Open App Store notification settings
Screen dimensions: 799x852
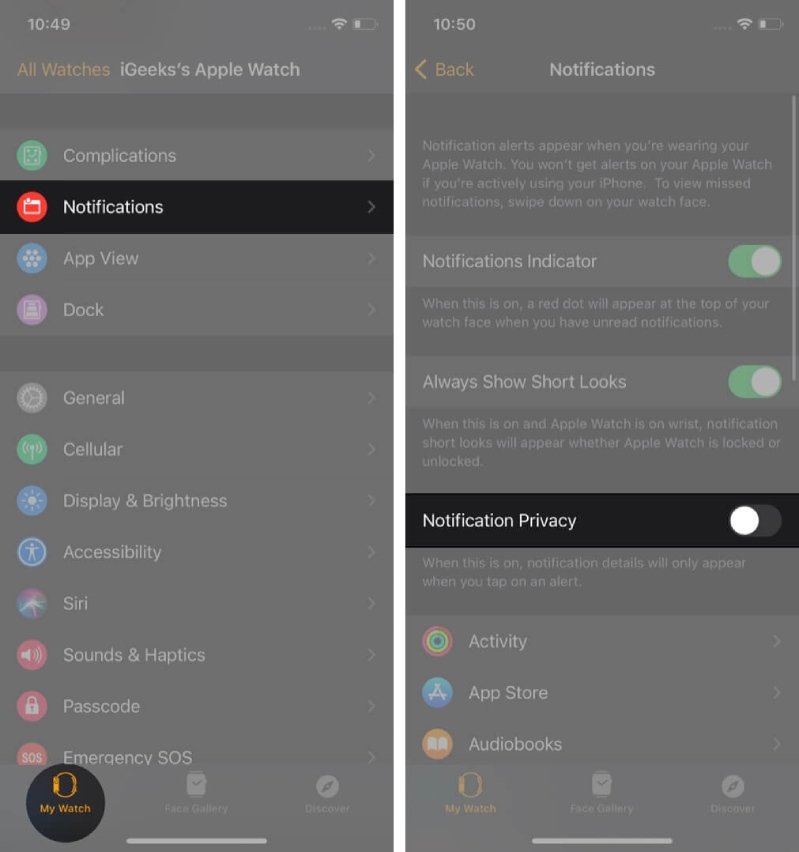pos(602,693)
